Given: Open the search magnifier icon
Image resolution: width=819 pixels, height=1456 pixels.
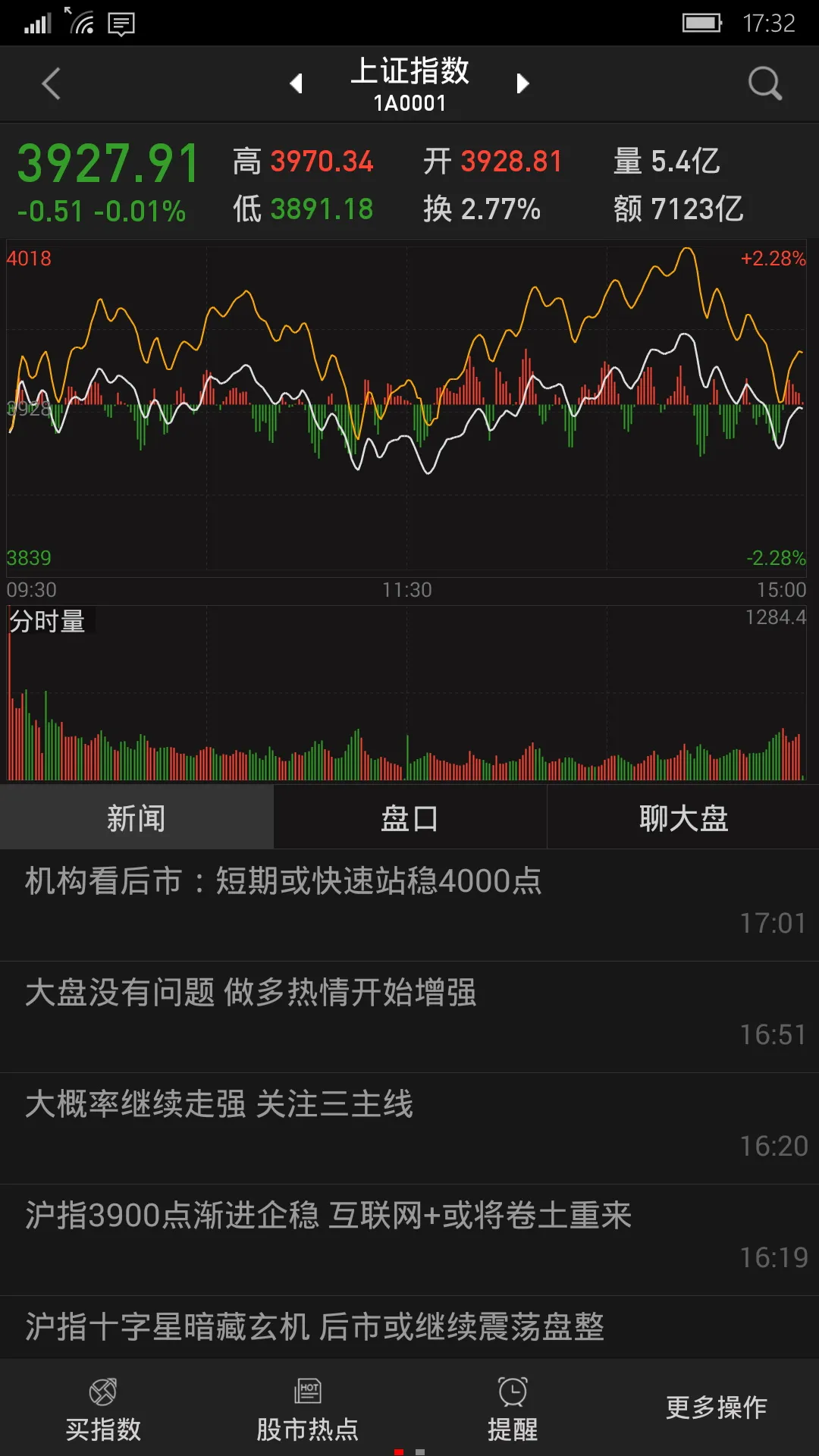Looking at the screenshot, I should [x=764, y=83].
